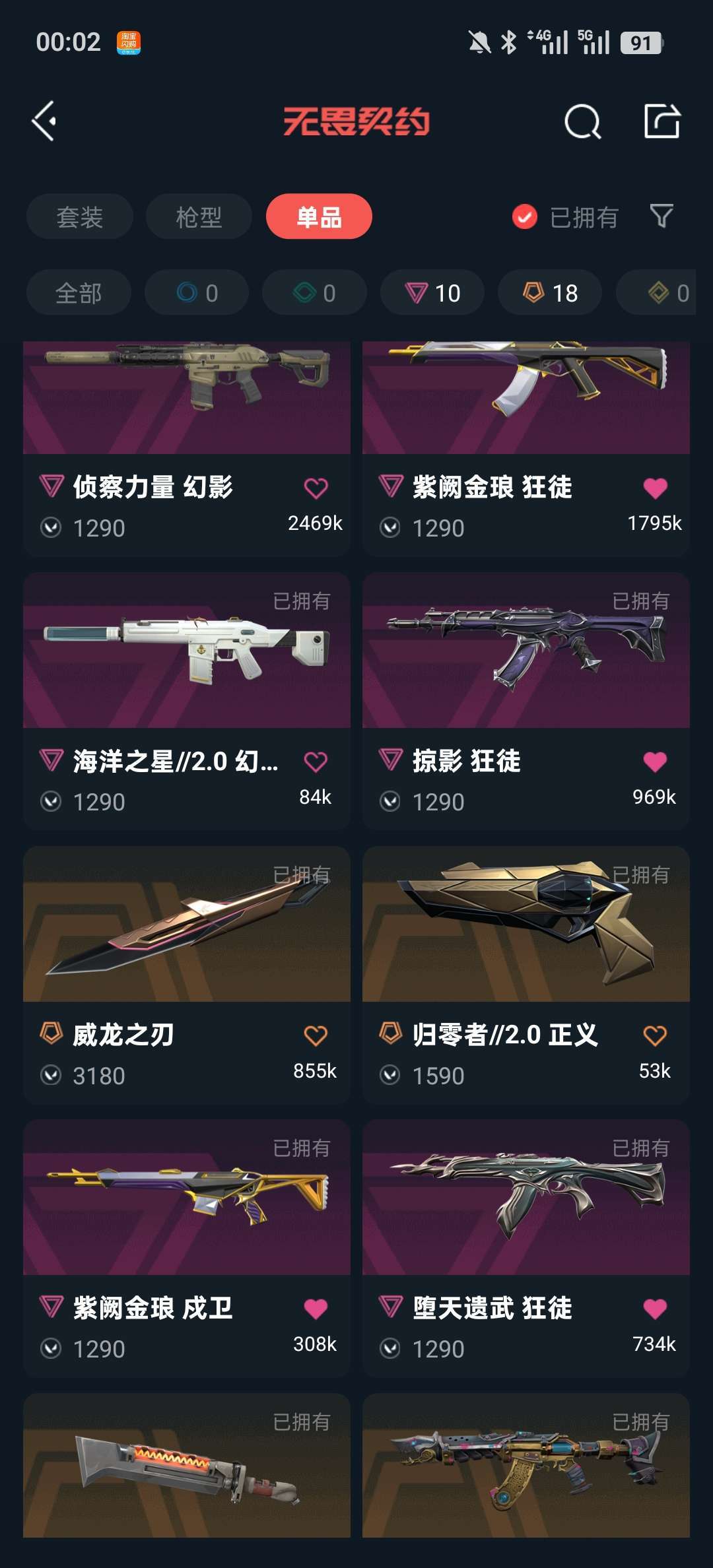Viewport: 713px width, 1568px height.
Task: Filter by the pink tier chip showing 10
Action: (432, 292)
